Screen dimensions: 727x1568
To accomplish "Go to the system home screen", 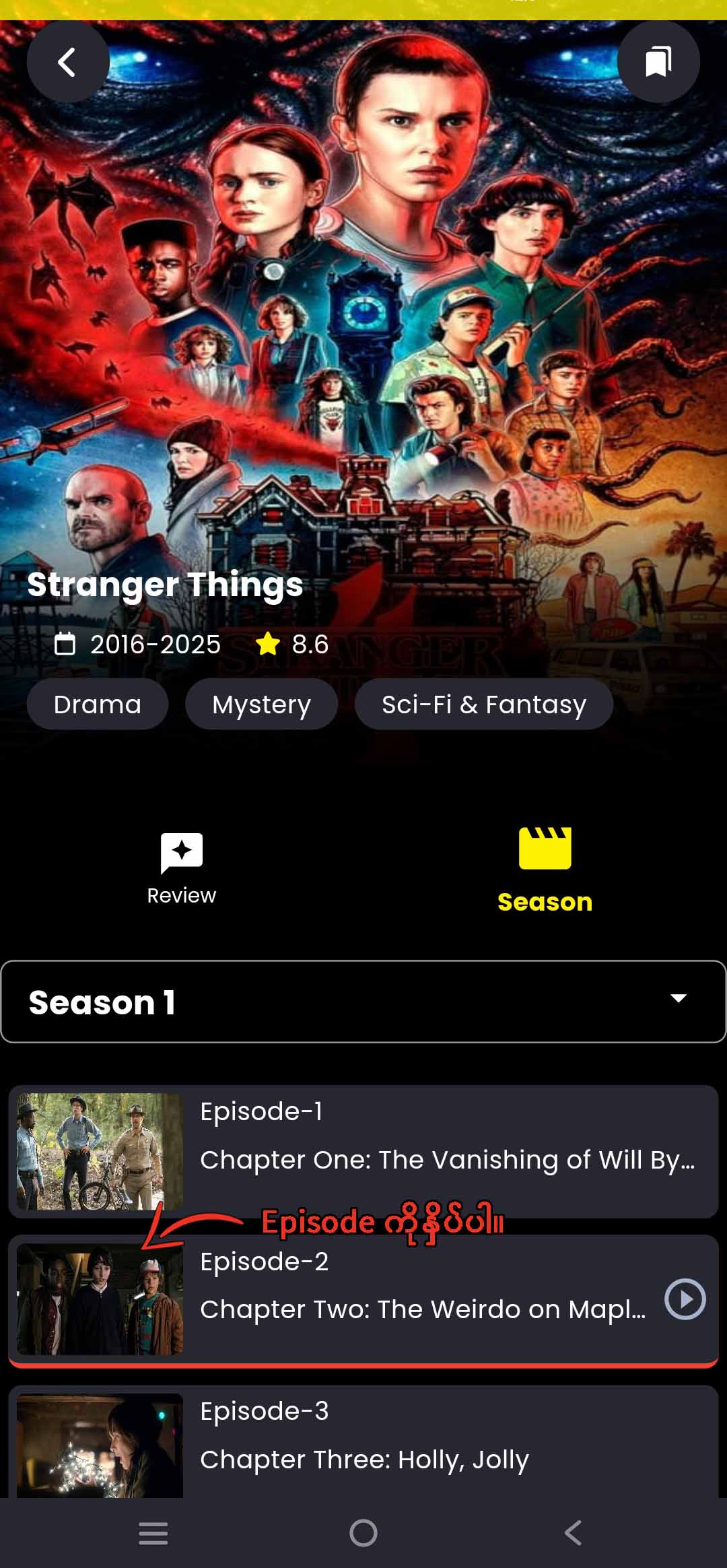I will (363, 1533).
